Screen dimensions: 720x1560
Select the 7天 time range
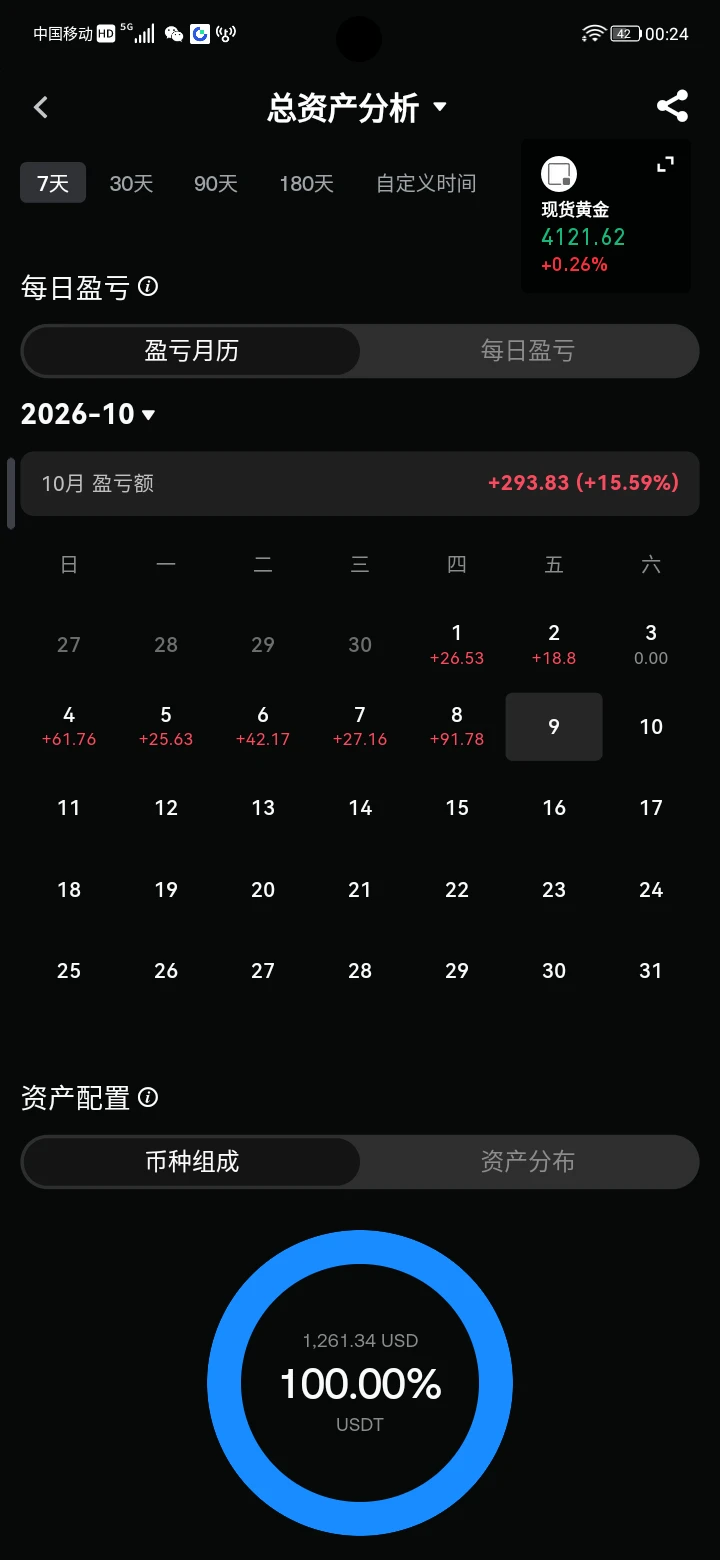pyautogui.click(x=53, y=183)
